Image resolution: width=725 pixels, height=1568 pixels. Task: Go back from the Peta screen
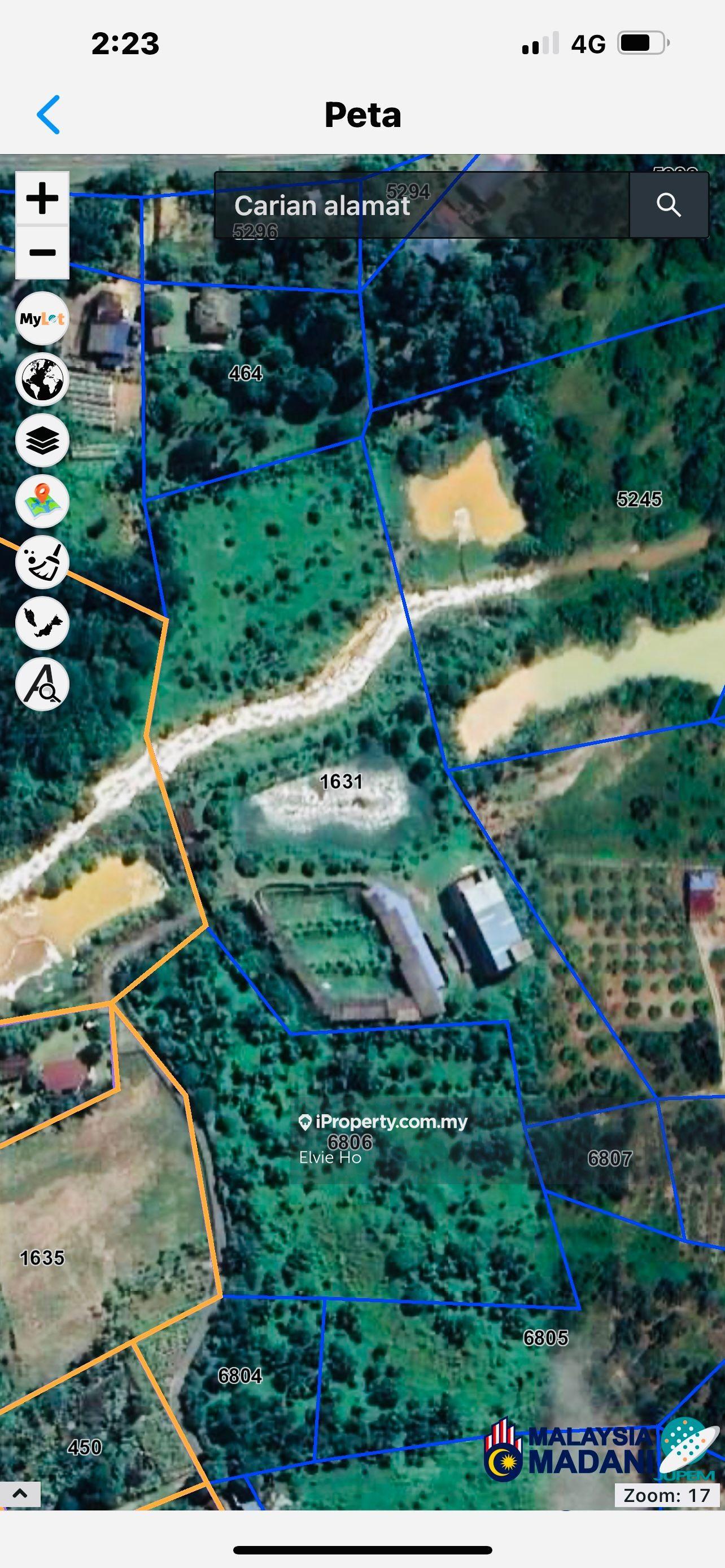tap(49, 115)
